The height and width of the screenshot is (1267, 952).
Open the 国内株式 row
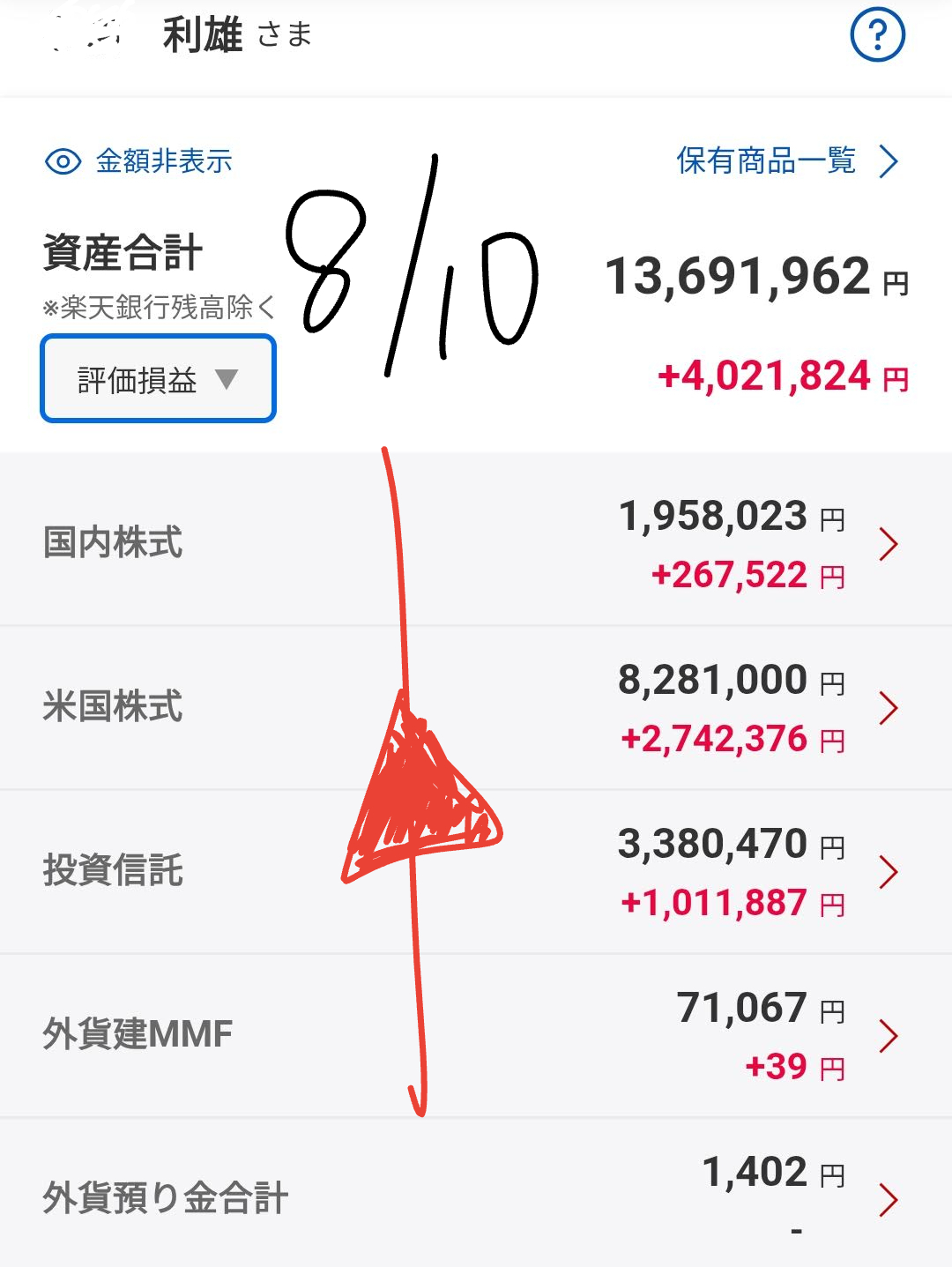476,543
